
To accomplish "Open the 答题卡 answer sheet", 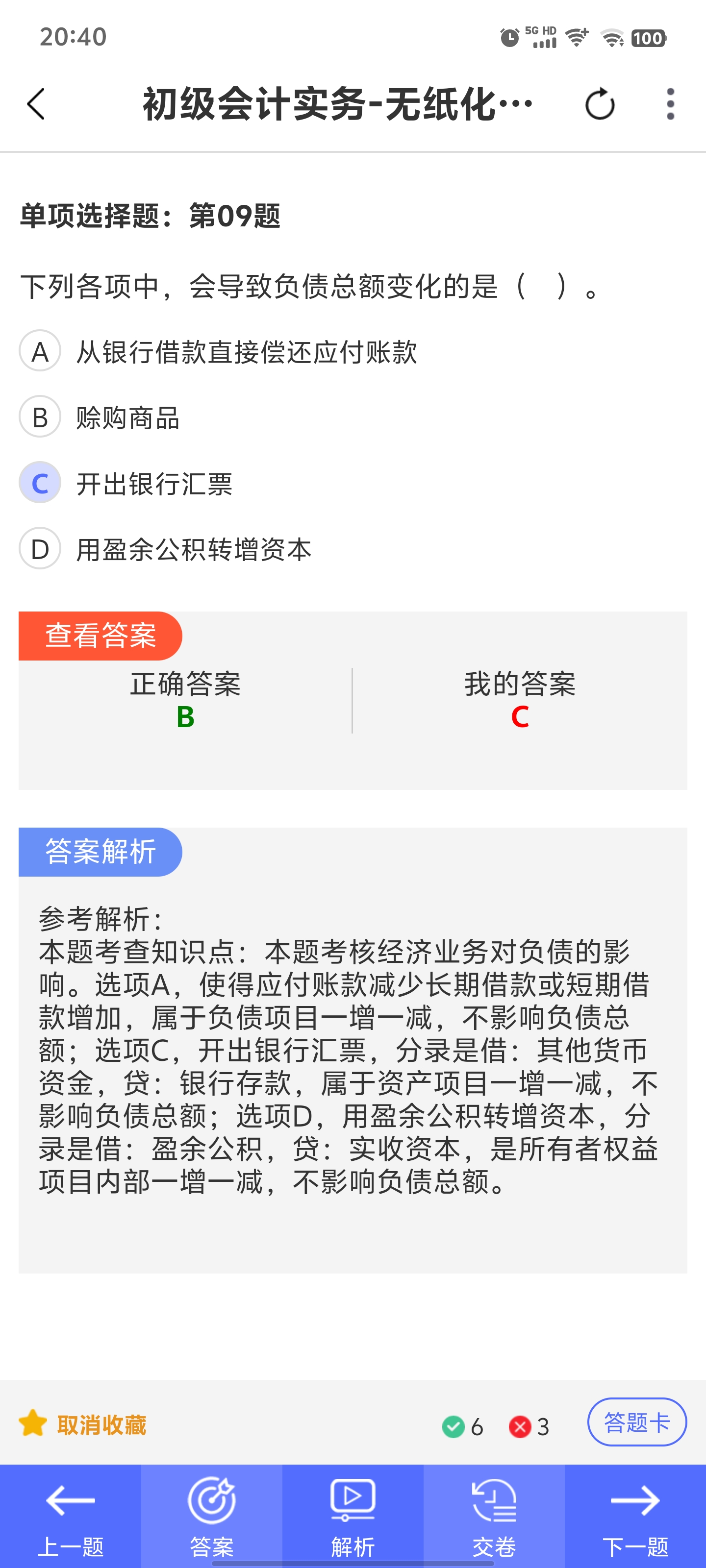I will pos(636,1422).
